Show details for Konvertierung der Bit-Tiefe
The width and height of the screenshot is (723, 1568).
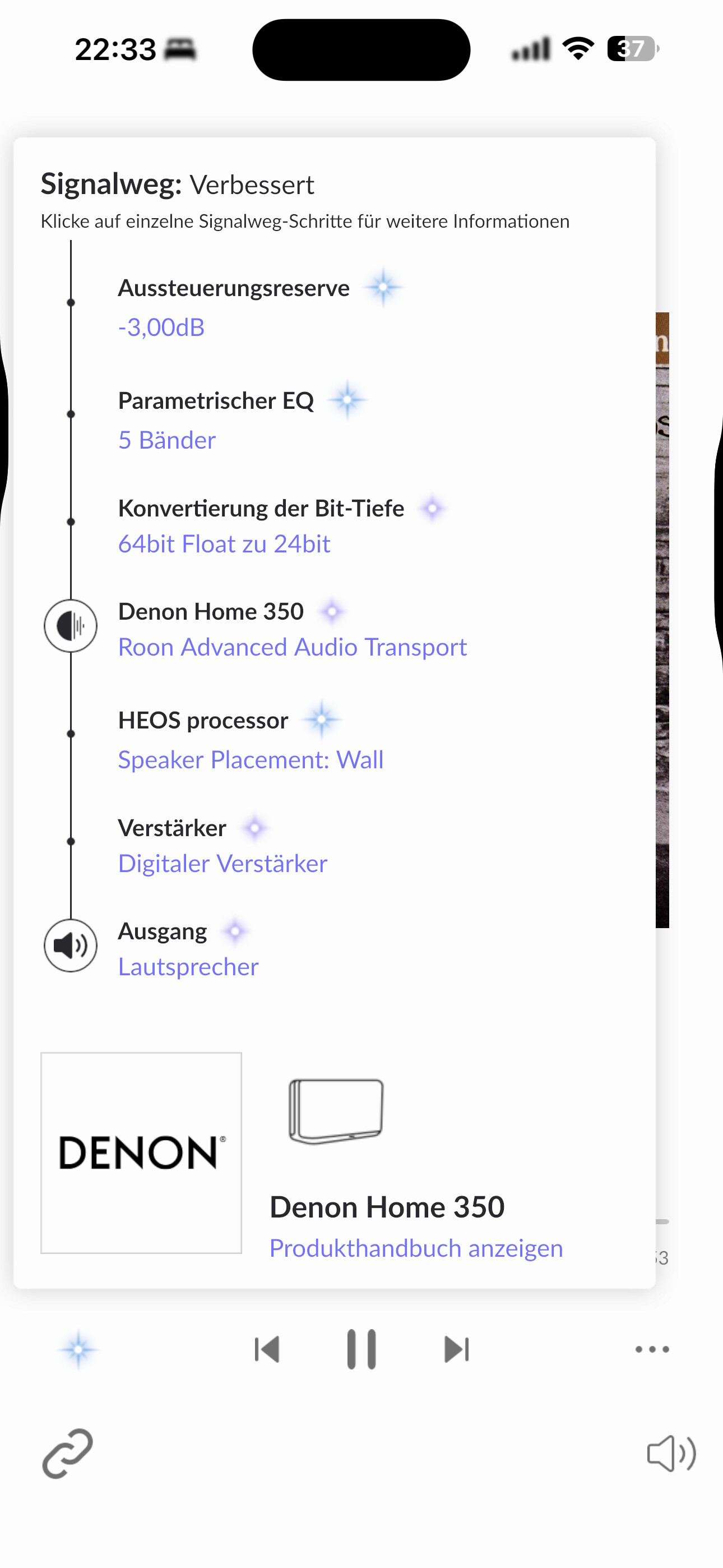tap(282, 526)
